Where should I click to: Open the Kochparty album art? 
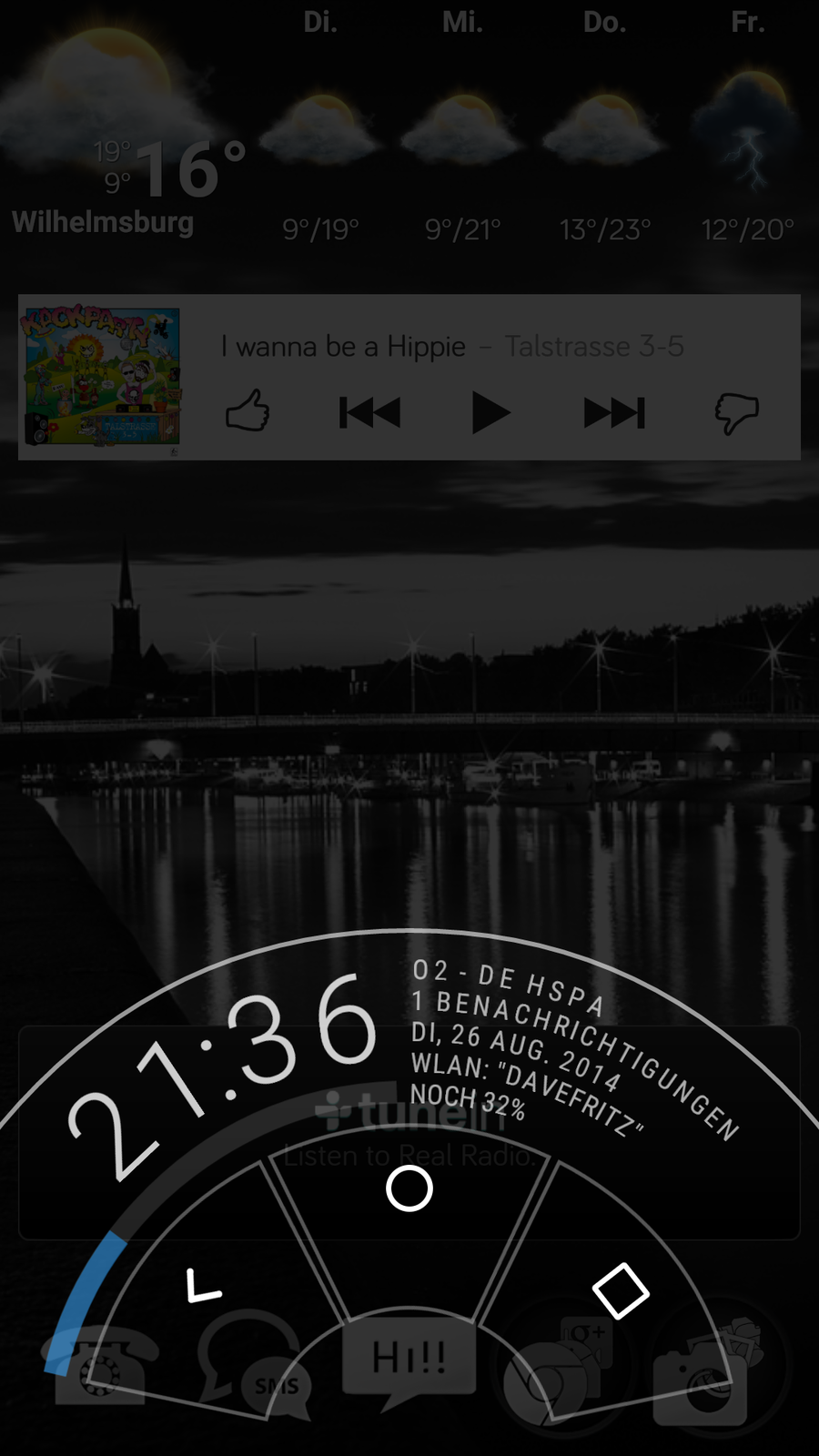pyautogui.click(x=100, y=377)
